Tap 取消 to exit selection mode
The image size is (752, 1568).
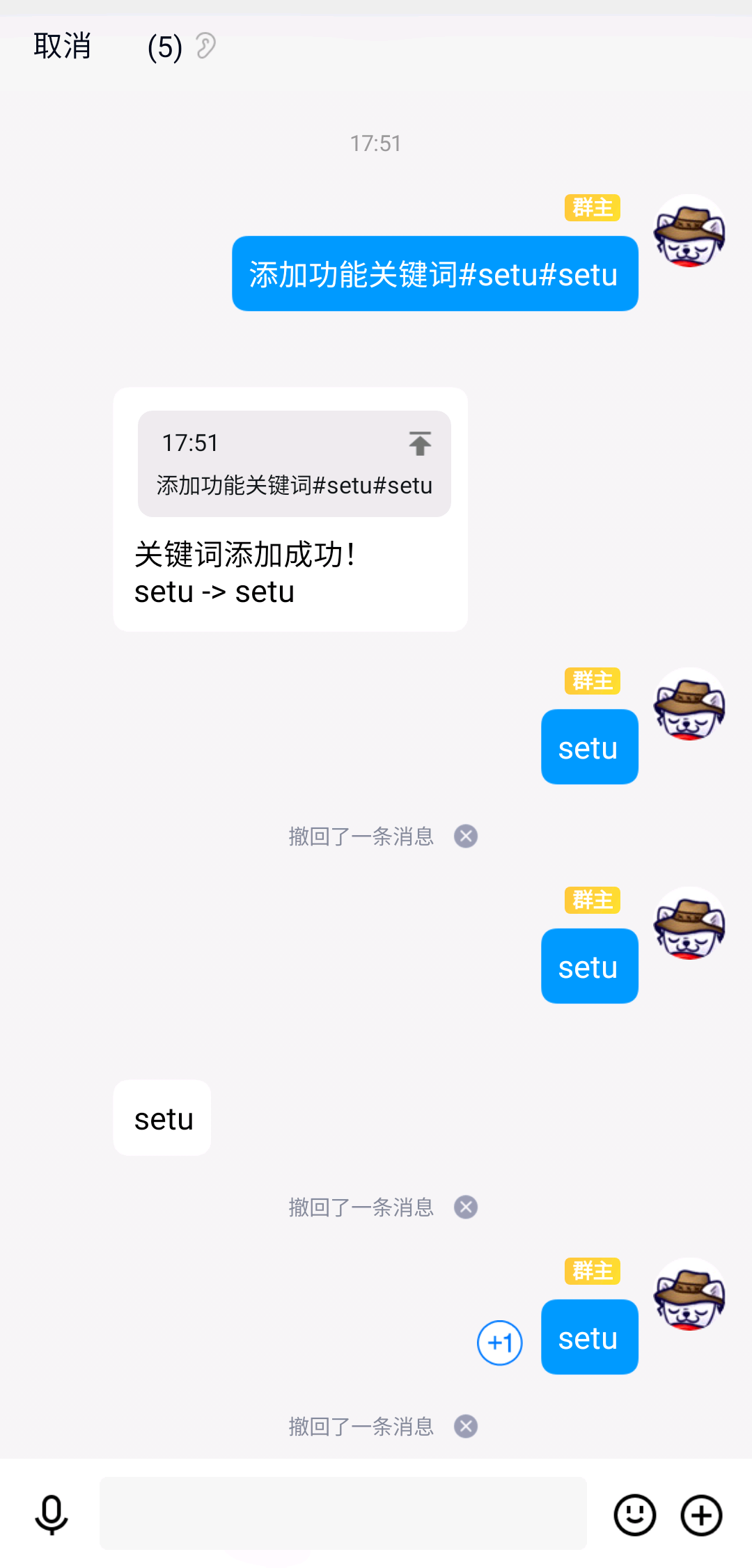tap(62, 45)
